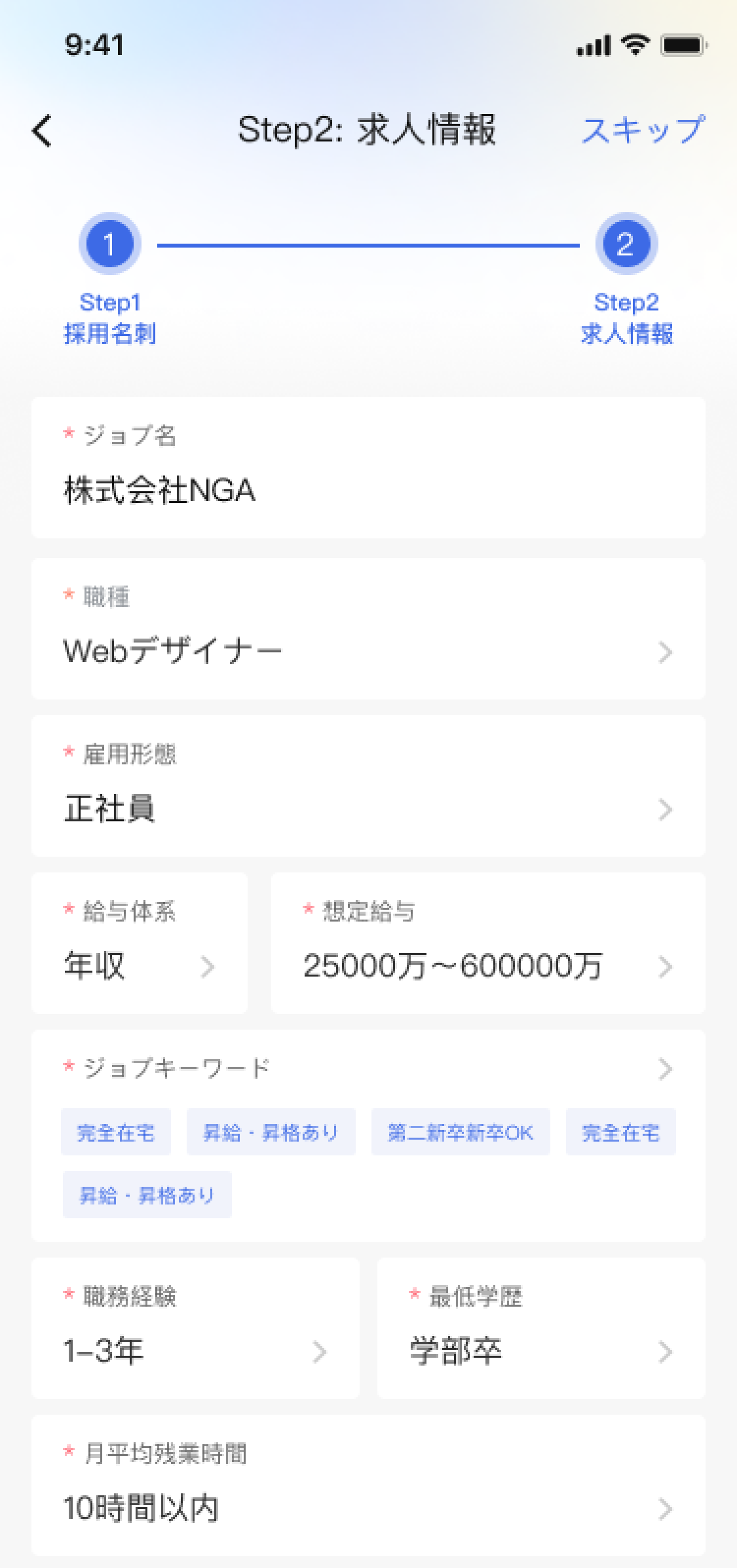
Task: Expand the ジョブキーワード keyword selection
Action: [368, 1068]
